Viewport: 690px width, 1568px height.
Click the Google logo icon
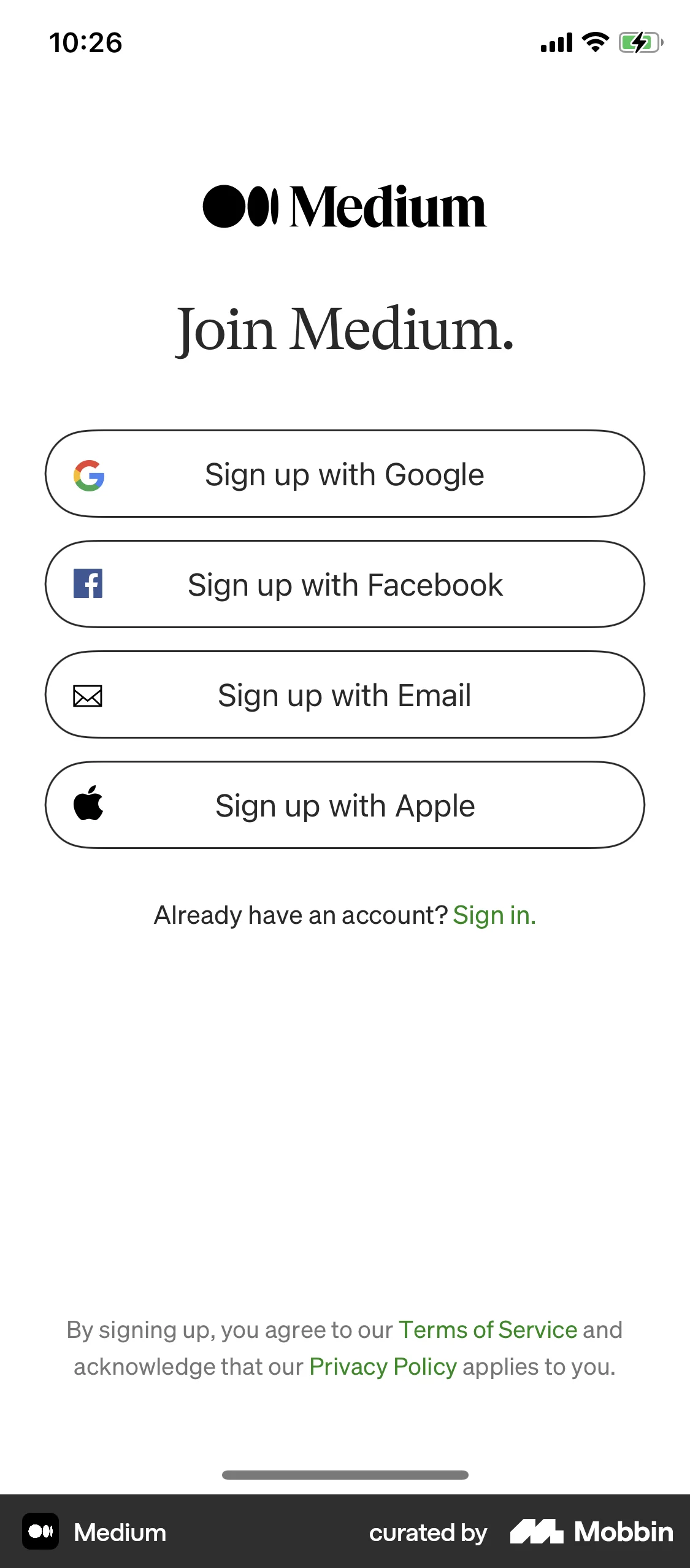pyautogui.click(x=89, y=474)
